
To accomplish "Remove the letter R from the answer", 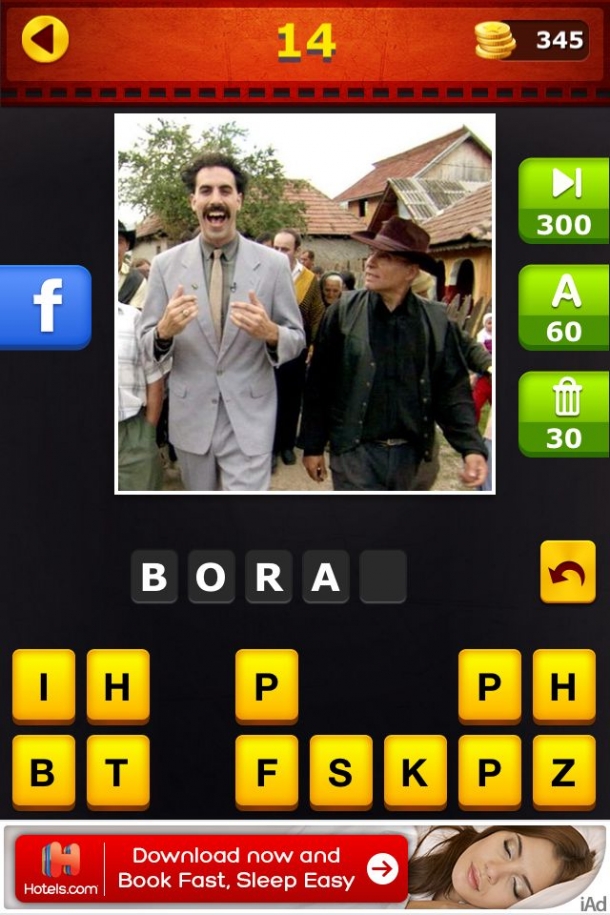I will (268, 577).
